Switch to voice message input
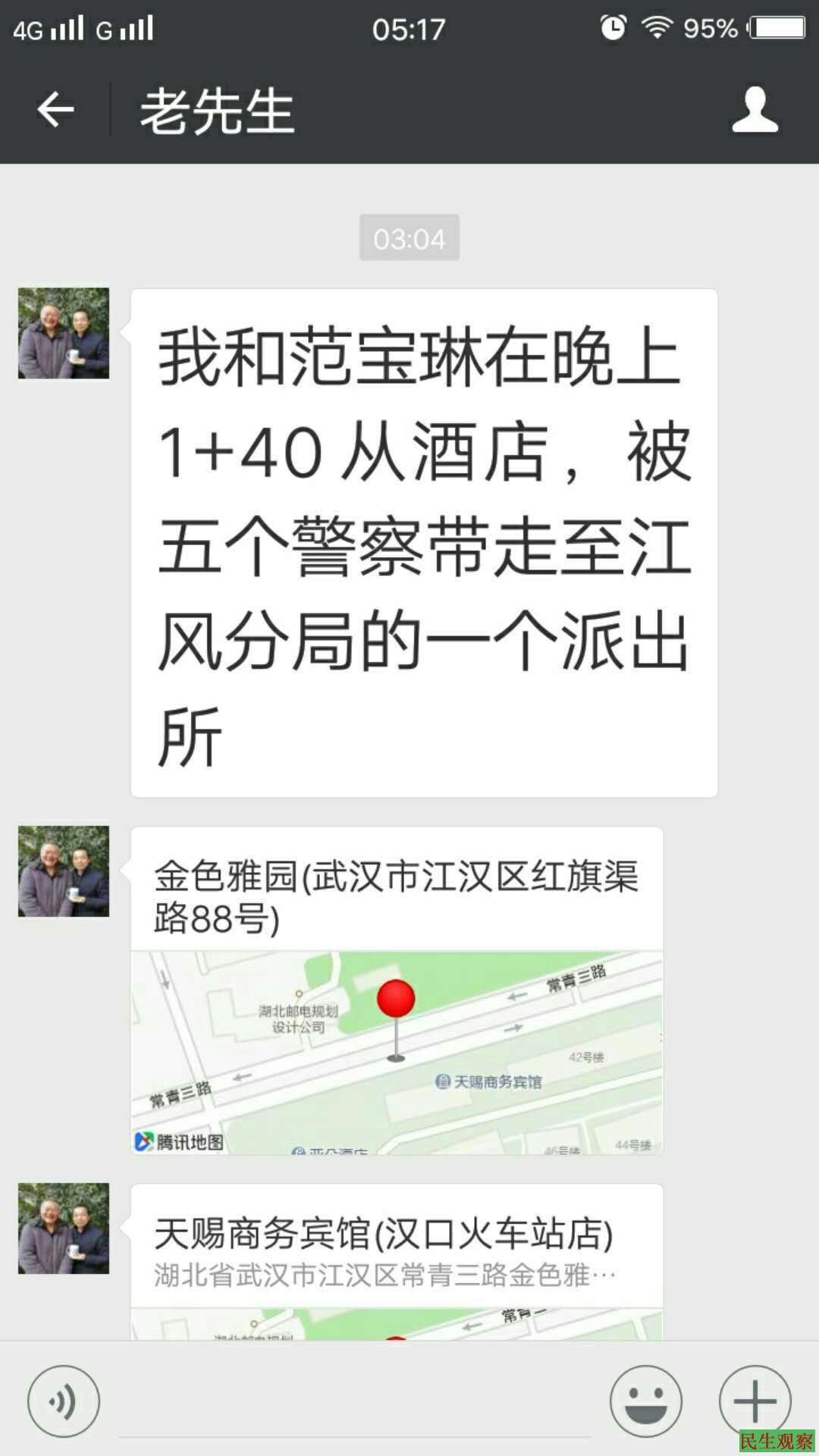 64,1401
